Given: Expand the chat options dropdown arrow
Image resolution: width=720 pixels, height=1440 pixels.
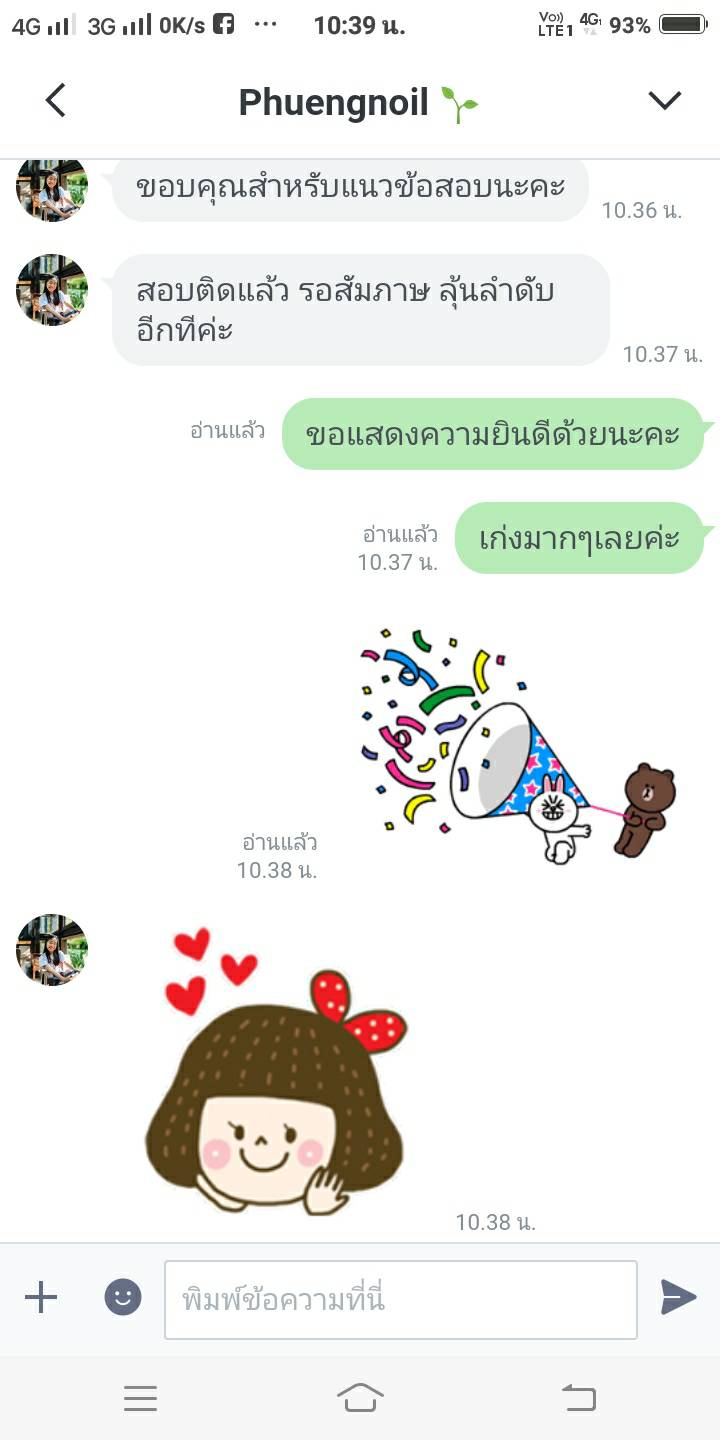Looking at the screenshot, I should pos(664,101).
